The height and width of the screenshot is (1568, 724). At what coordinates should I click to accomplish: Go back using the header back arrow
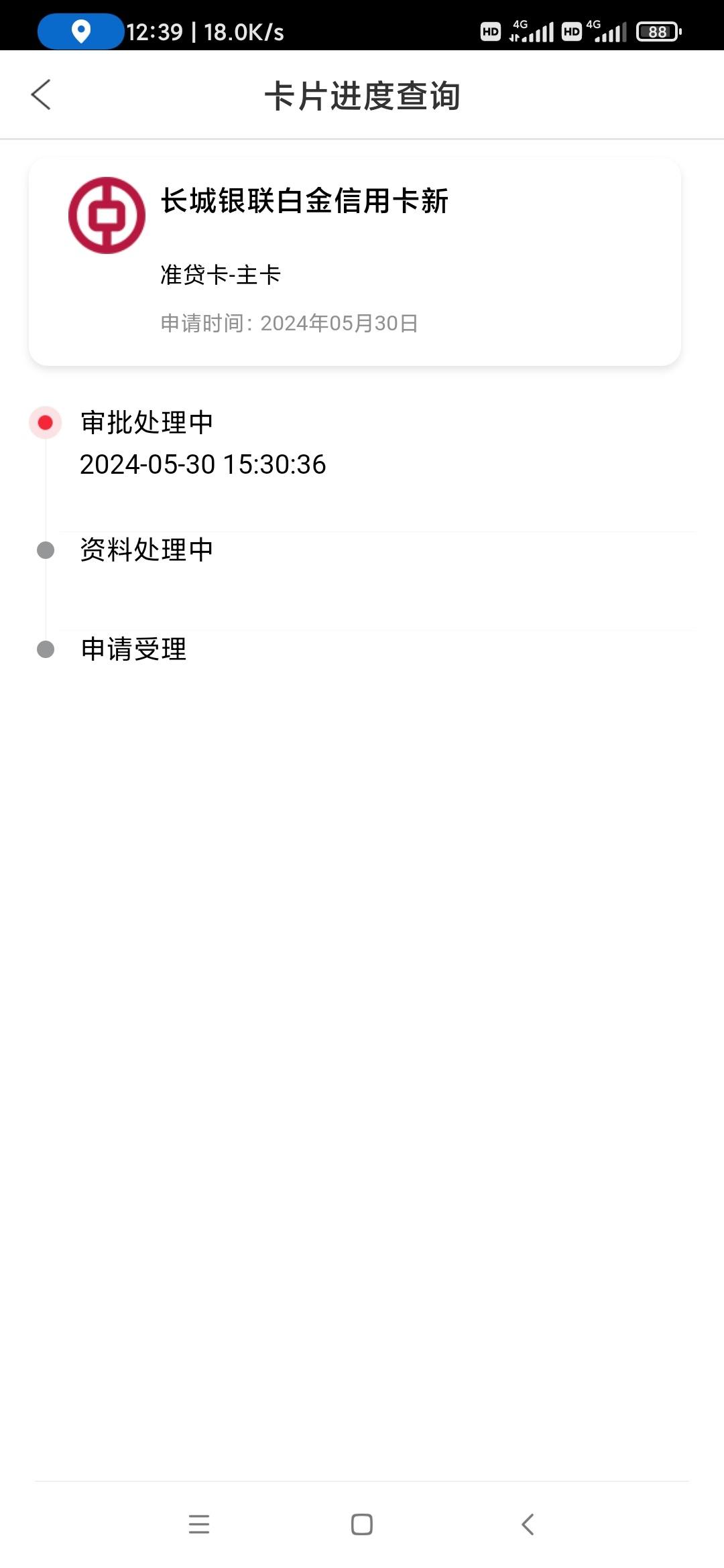coord(41,94)
